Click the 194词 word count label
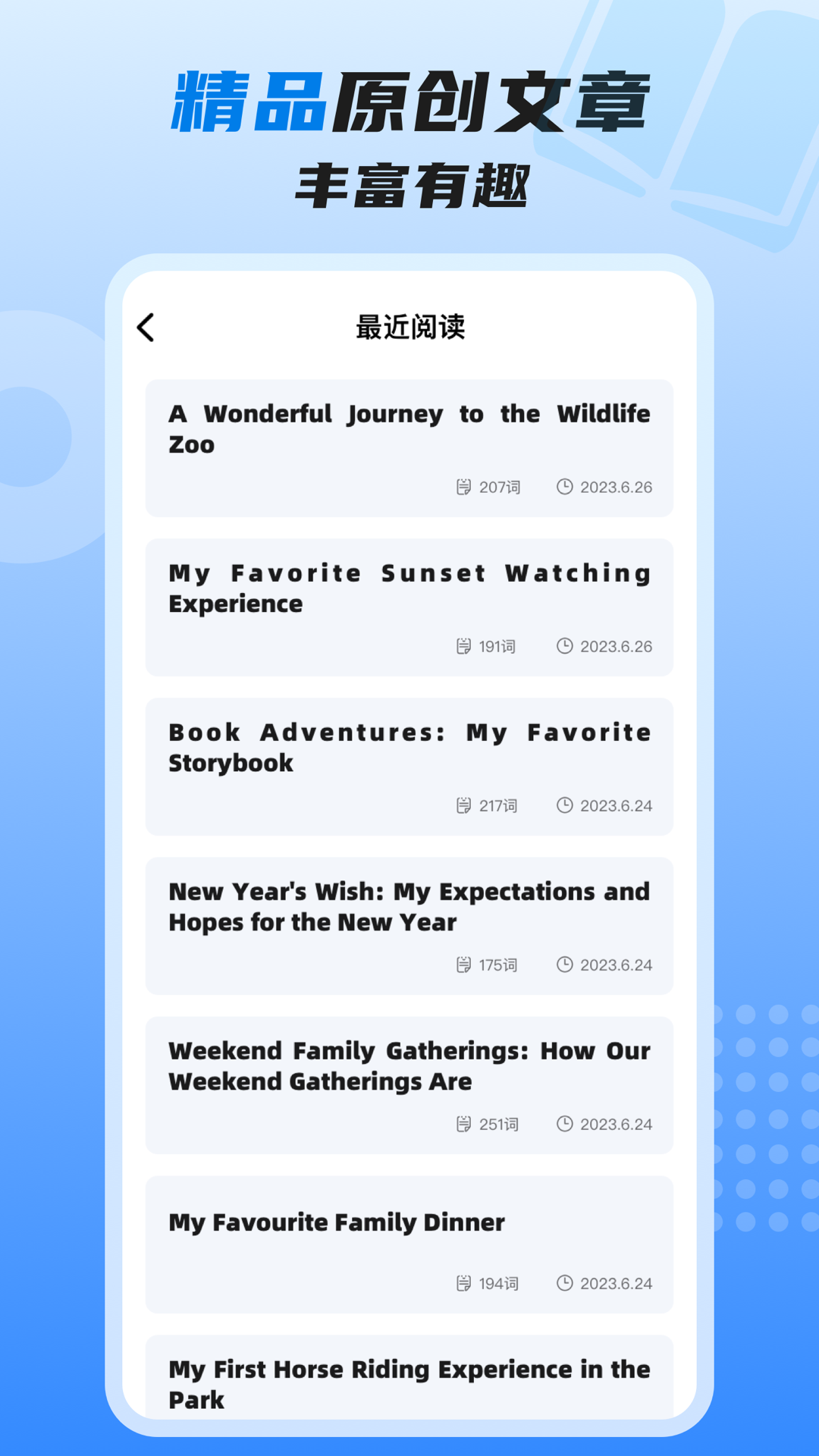The width and height of the screenshot is (819, 1456). click(x=497, y=1283)
